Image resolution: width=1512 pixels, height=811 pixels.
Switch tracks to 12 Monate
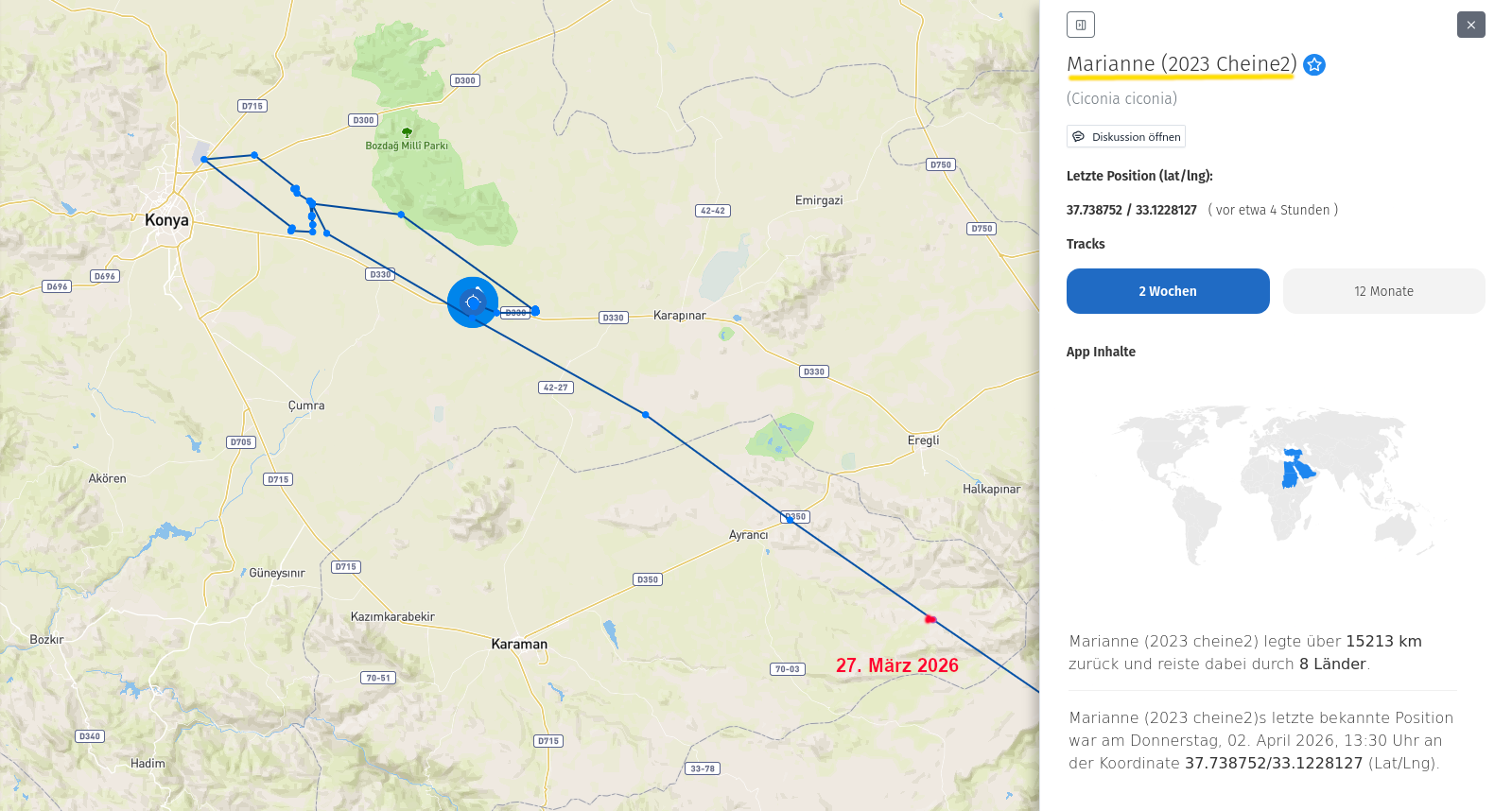point(1382,291)
